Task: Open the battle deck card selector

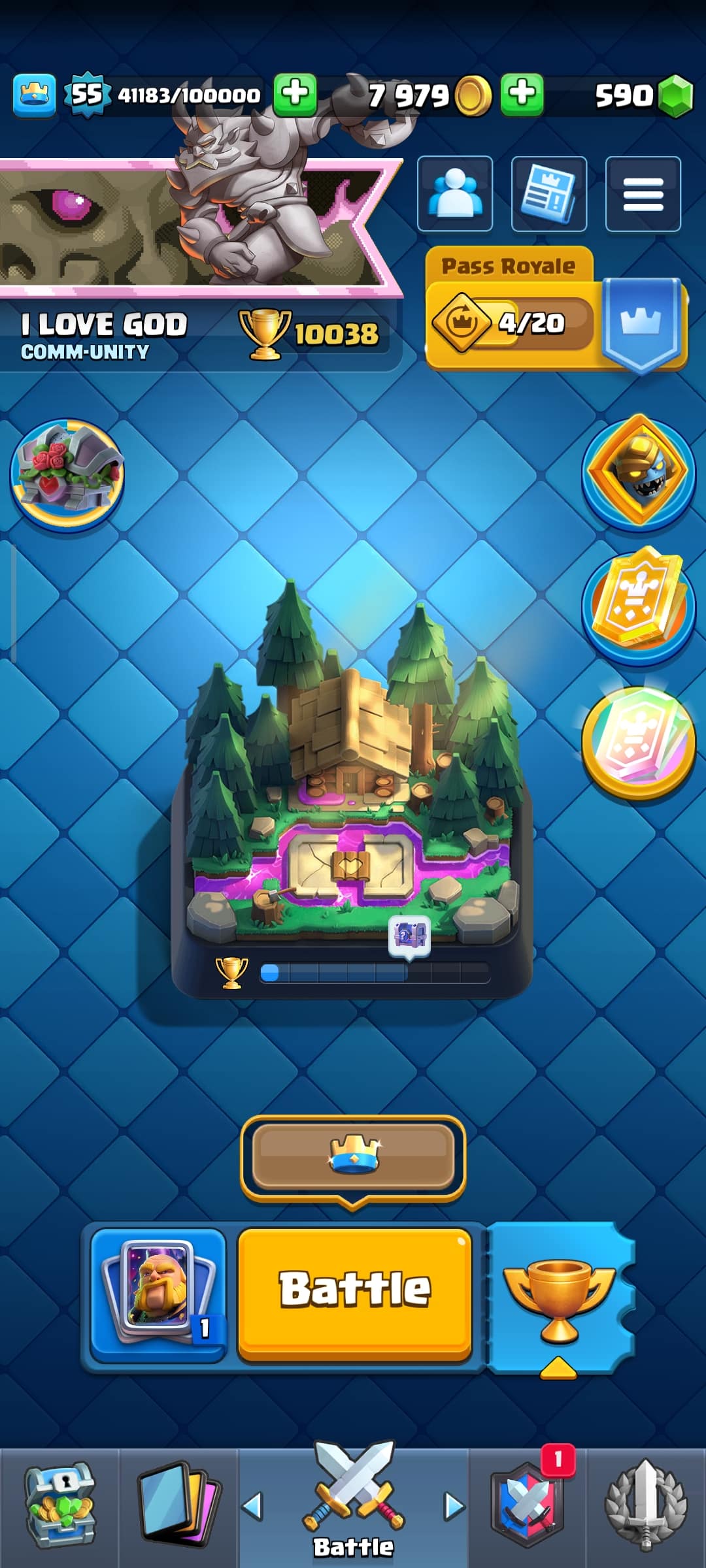Action: pos(158,1294)
